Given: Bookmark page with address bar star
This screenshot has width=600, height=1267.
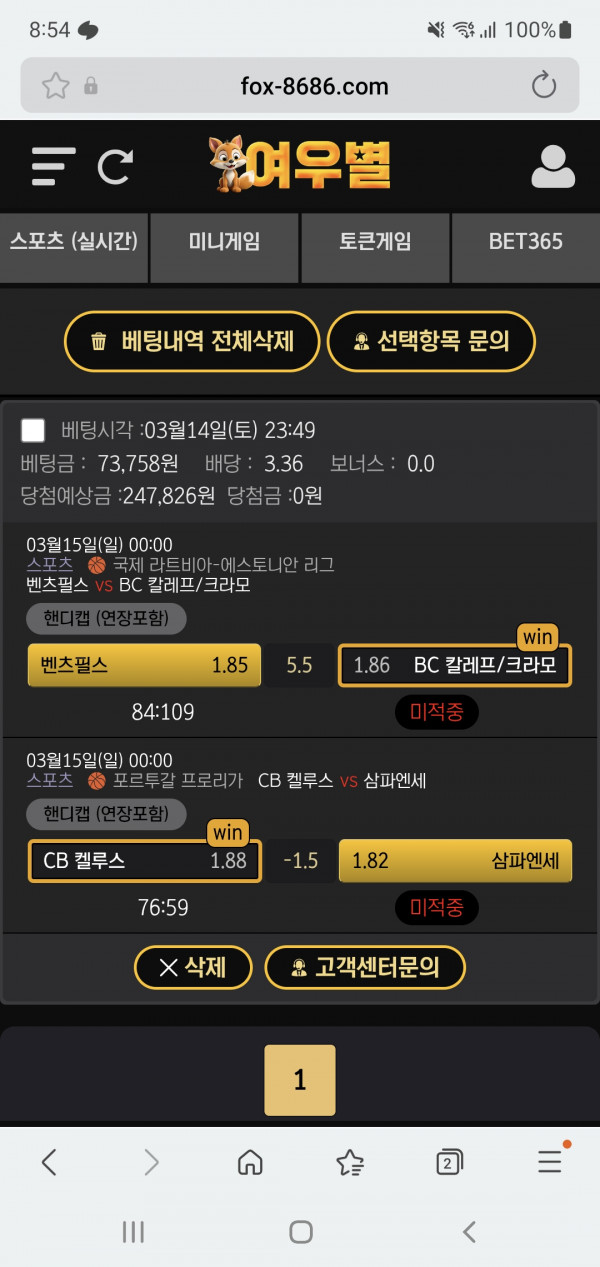Looking at the screenshot, I should pos(55,86).
